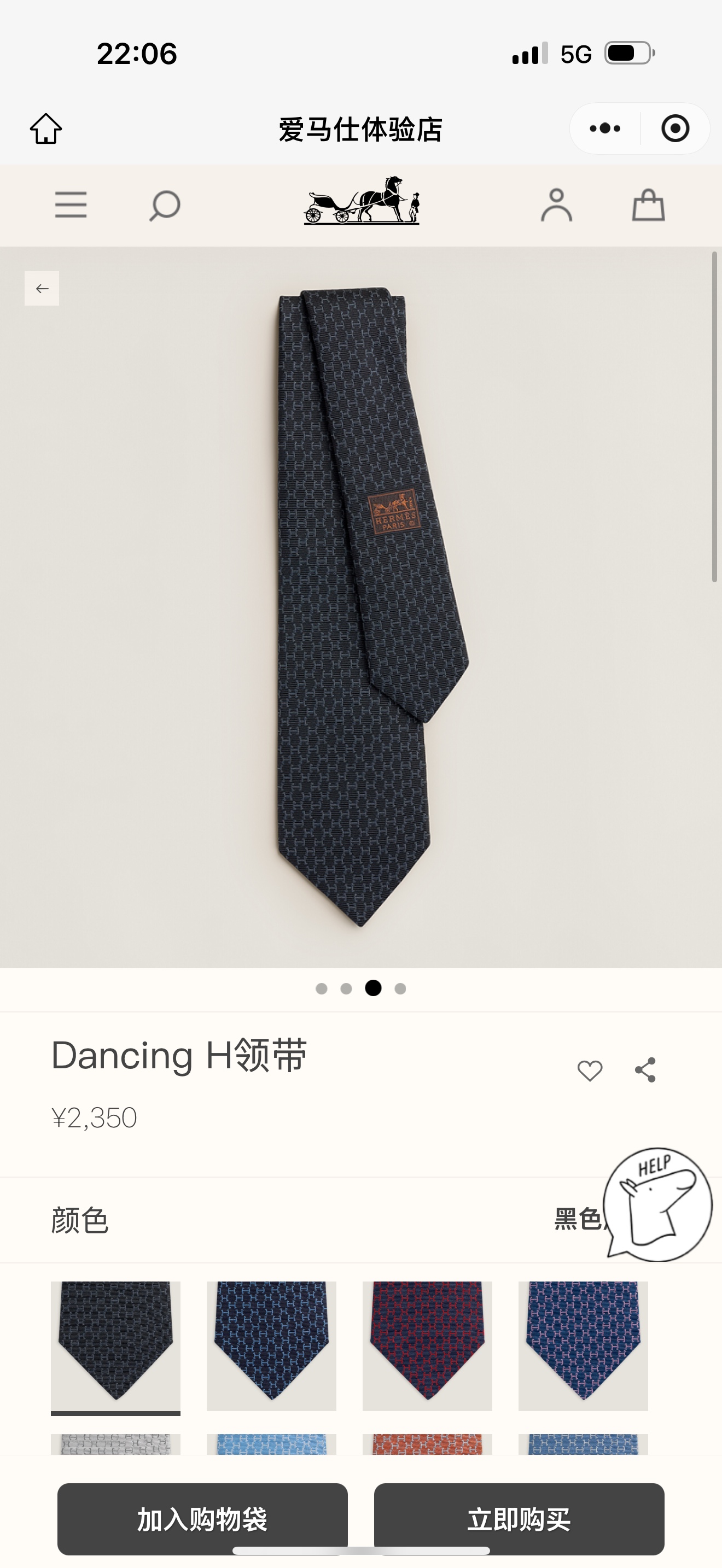
Task: Jump to the first product image dot
Action: (x=322, y=988)
